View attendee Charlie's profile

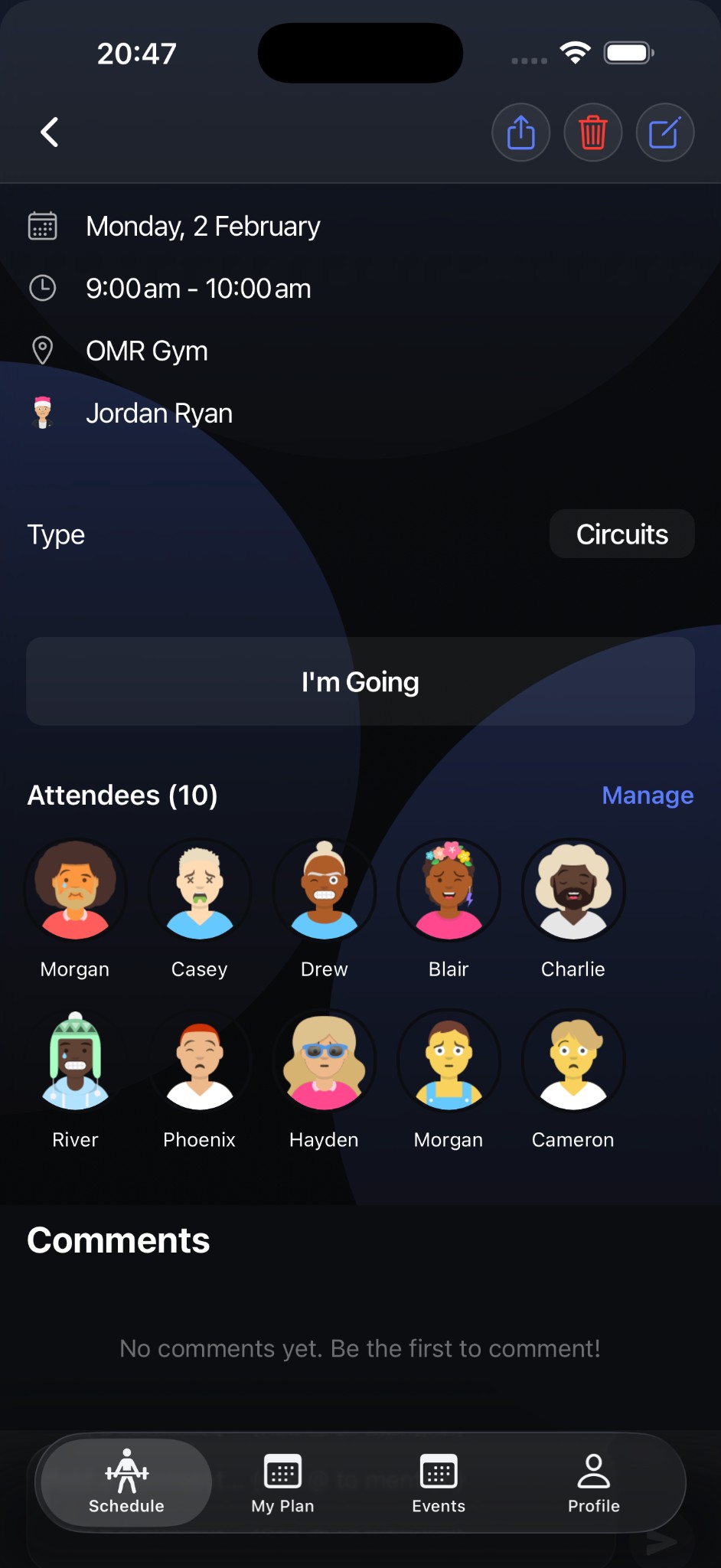pyautogui.click(x=573, y=890)
